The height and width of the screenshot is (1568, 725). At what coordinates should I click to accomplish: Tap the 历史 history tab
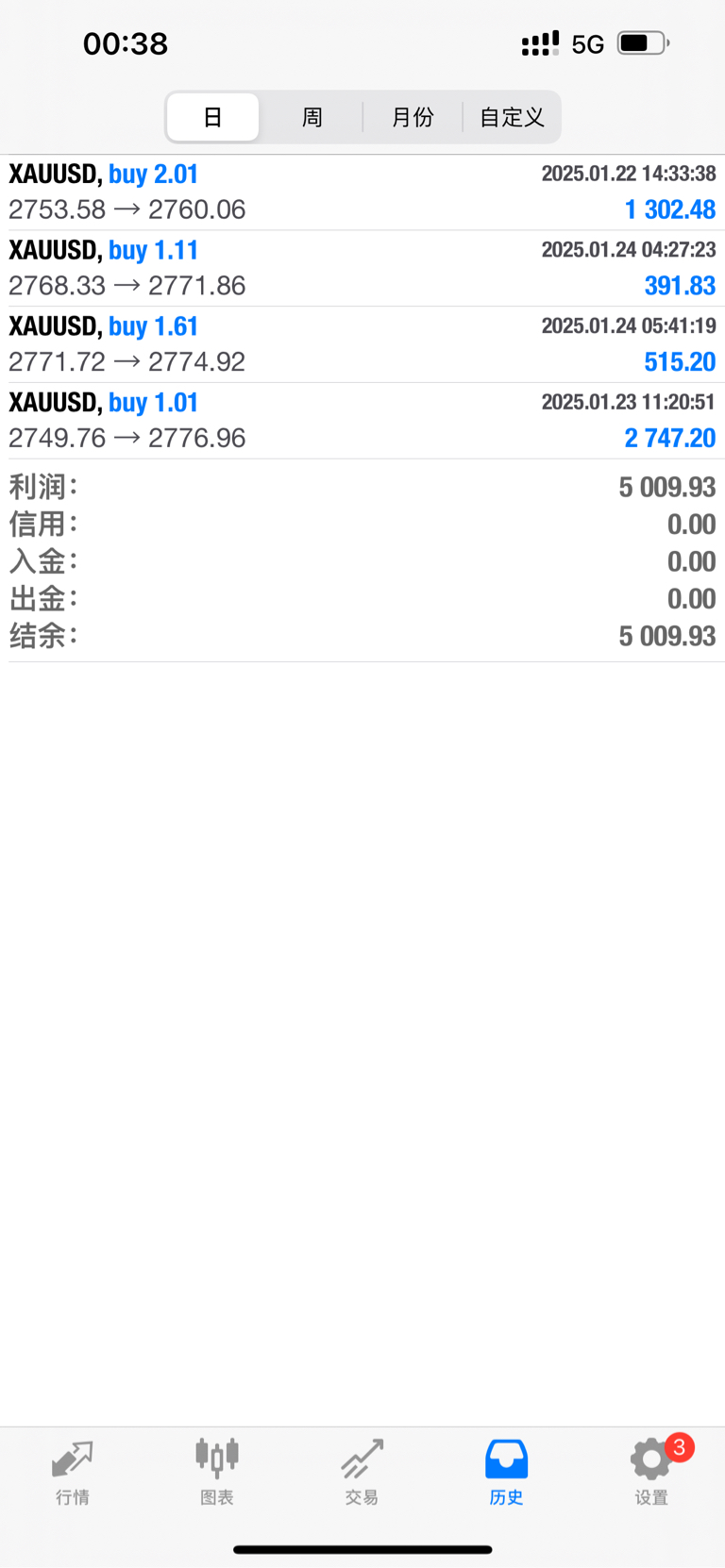pos(506,1472)
